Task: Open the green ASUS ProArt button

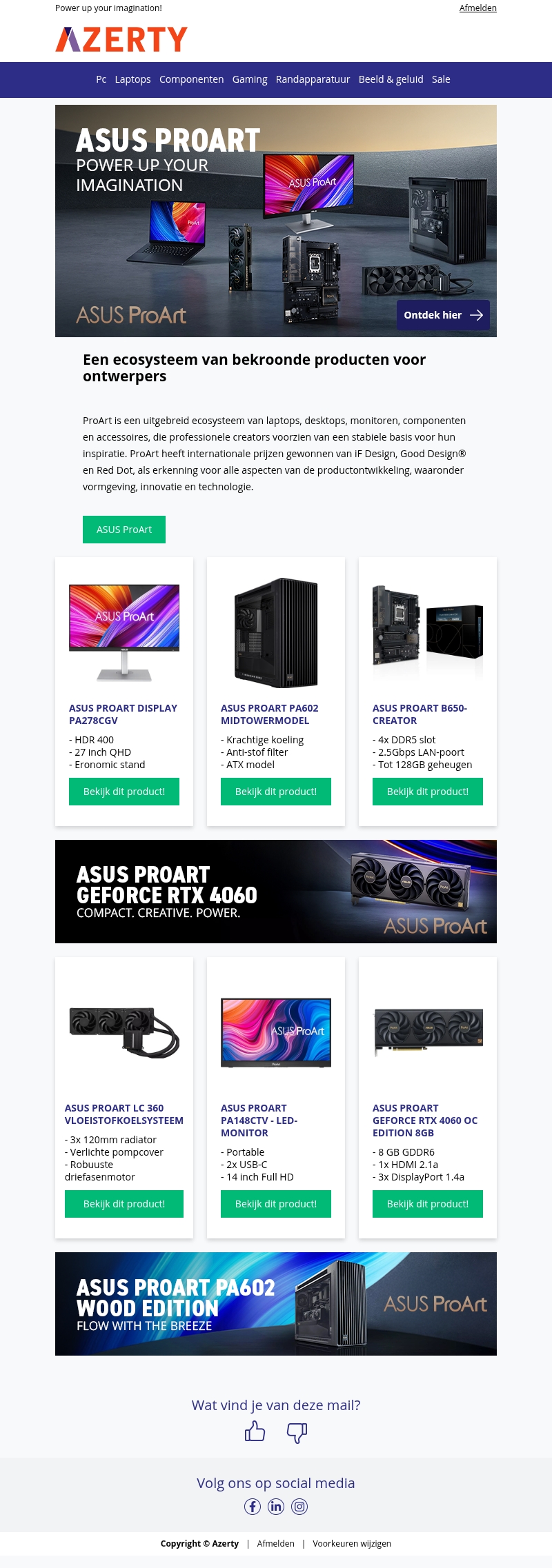Action: tap(124, 530)
